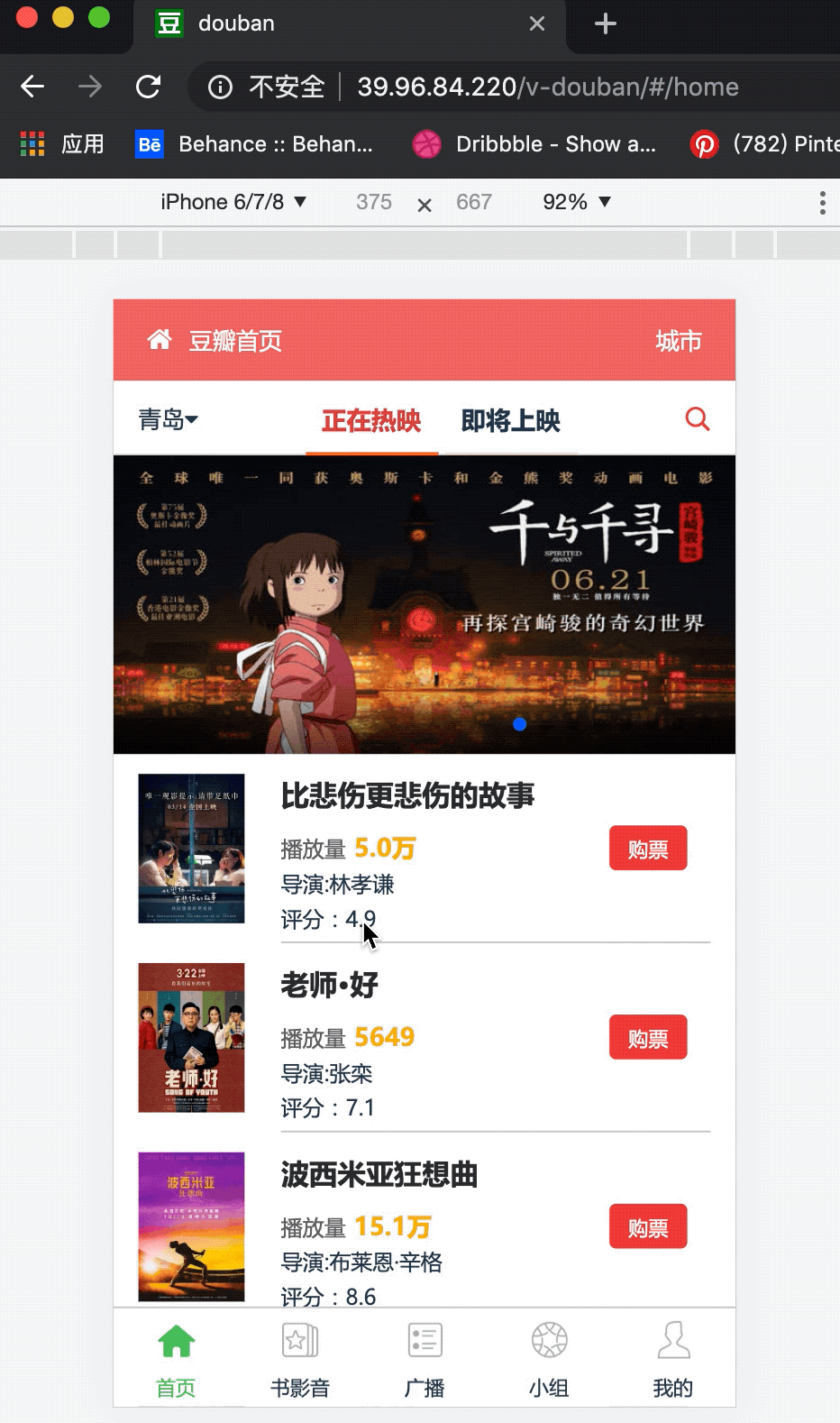Buy tickets for 比悲伤更悲伤的故事
Image resolution: width=840 pixels, height=1423 pixels.
click(x=647, y=849)
